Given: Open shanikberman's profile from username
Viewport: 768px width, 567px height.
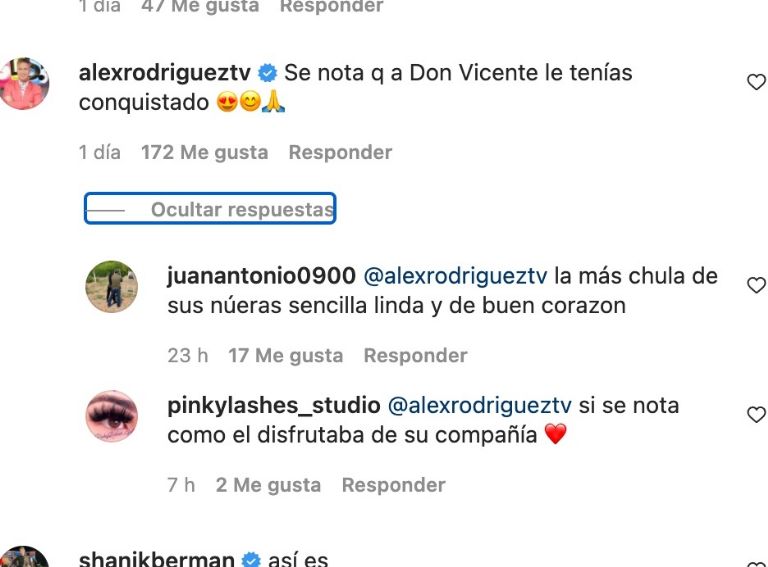Looking at the screenshot, I should [155, 558].
